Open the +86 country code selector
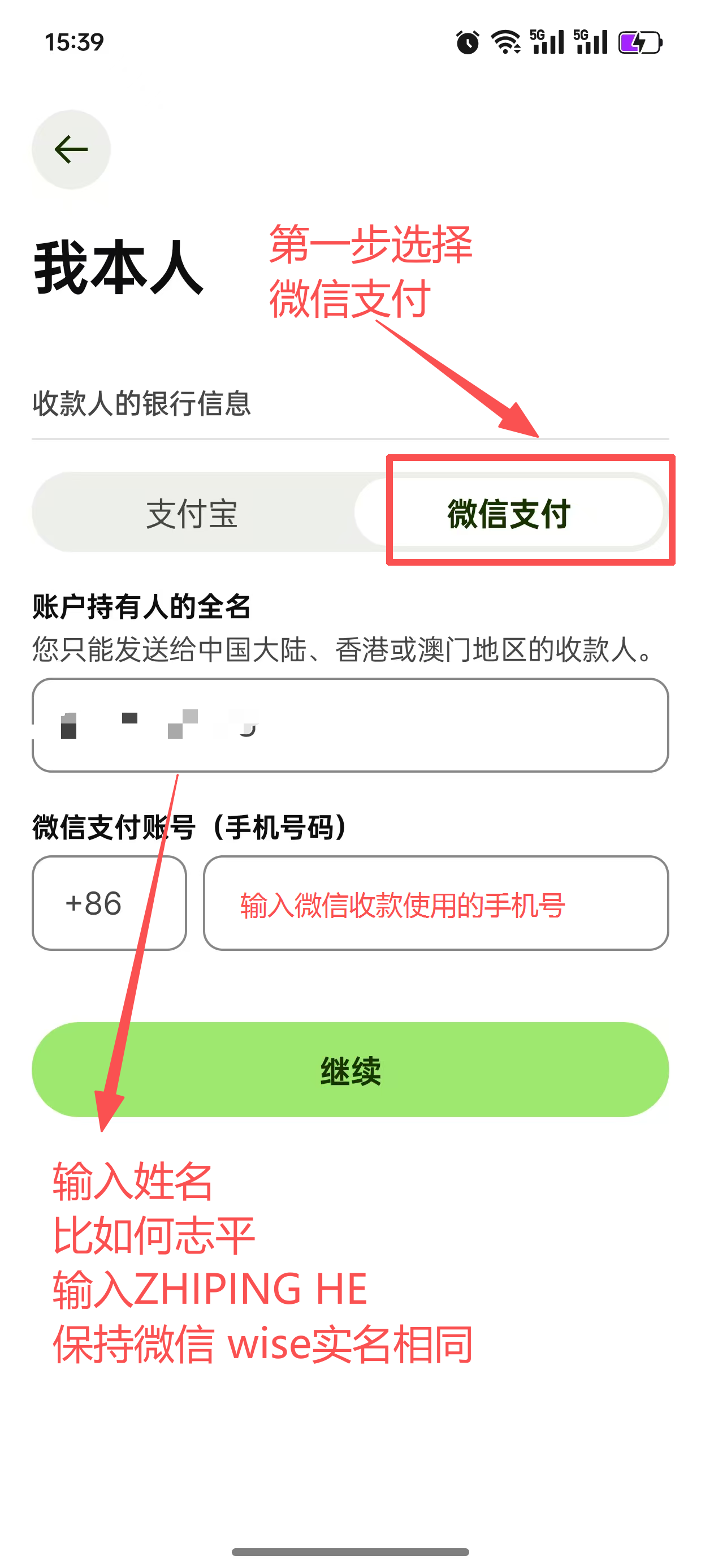The image size is (701, 1568). pyautogui.click(x=109, y=903)
